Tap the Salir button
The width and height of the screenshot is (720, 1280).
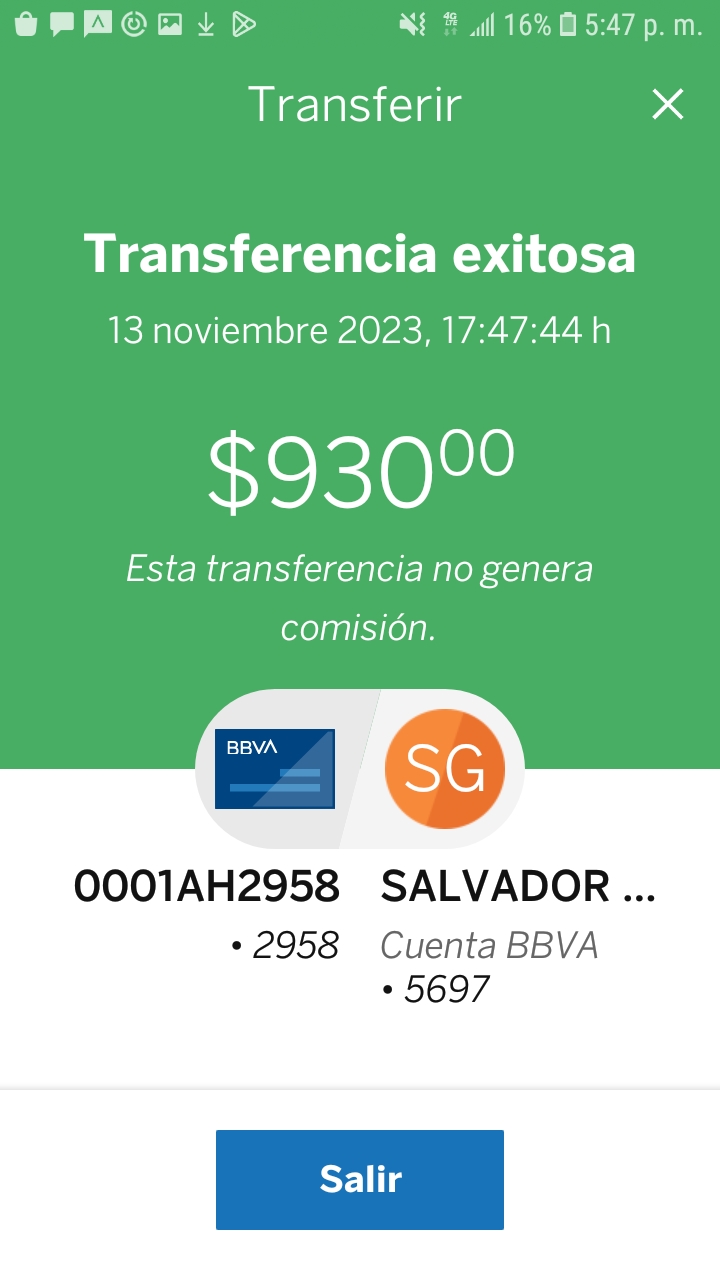click(360, 1179)
